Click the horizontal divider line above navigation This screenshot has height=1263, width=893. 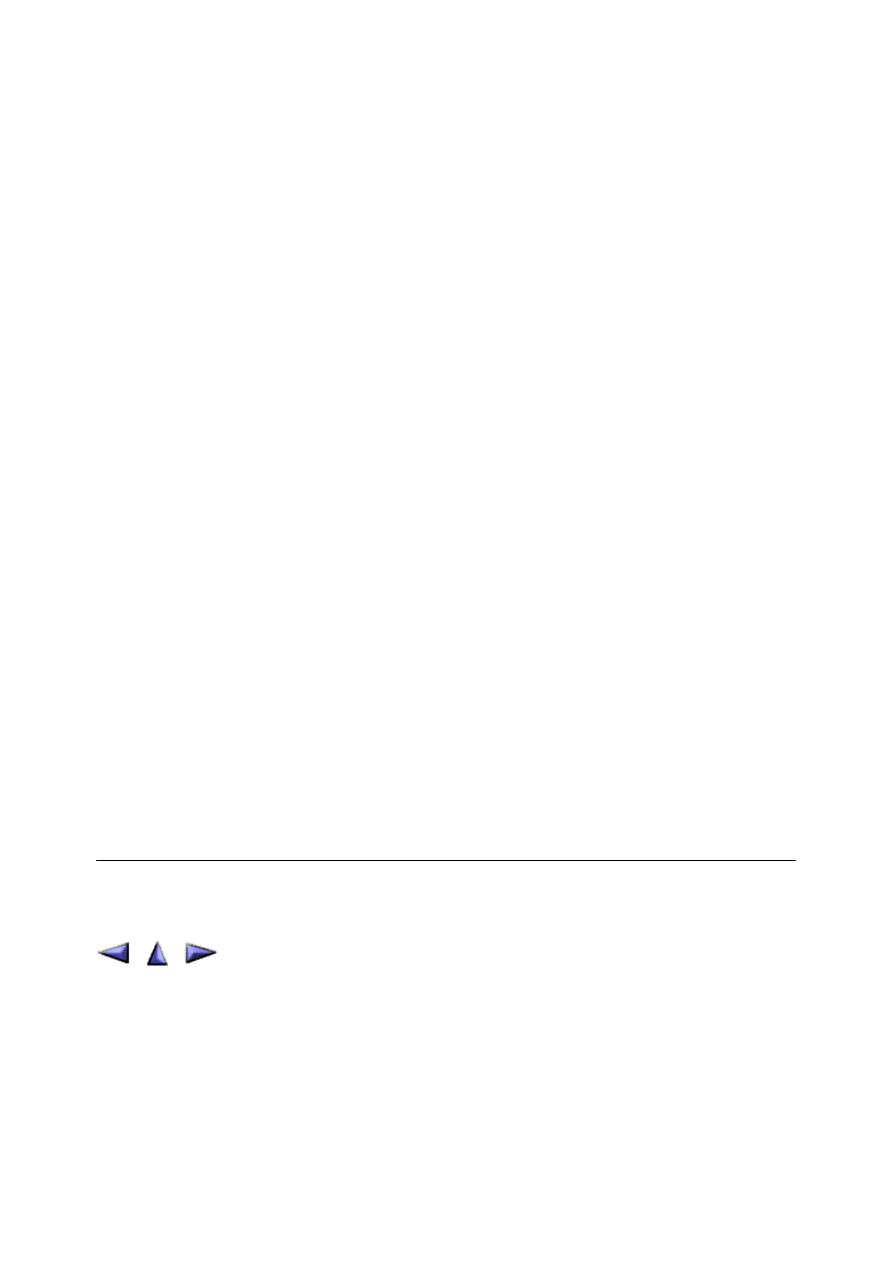point(446,861)
